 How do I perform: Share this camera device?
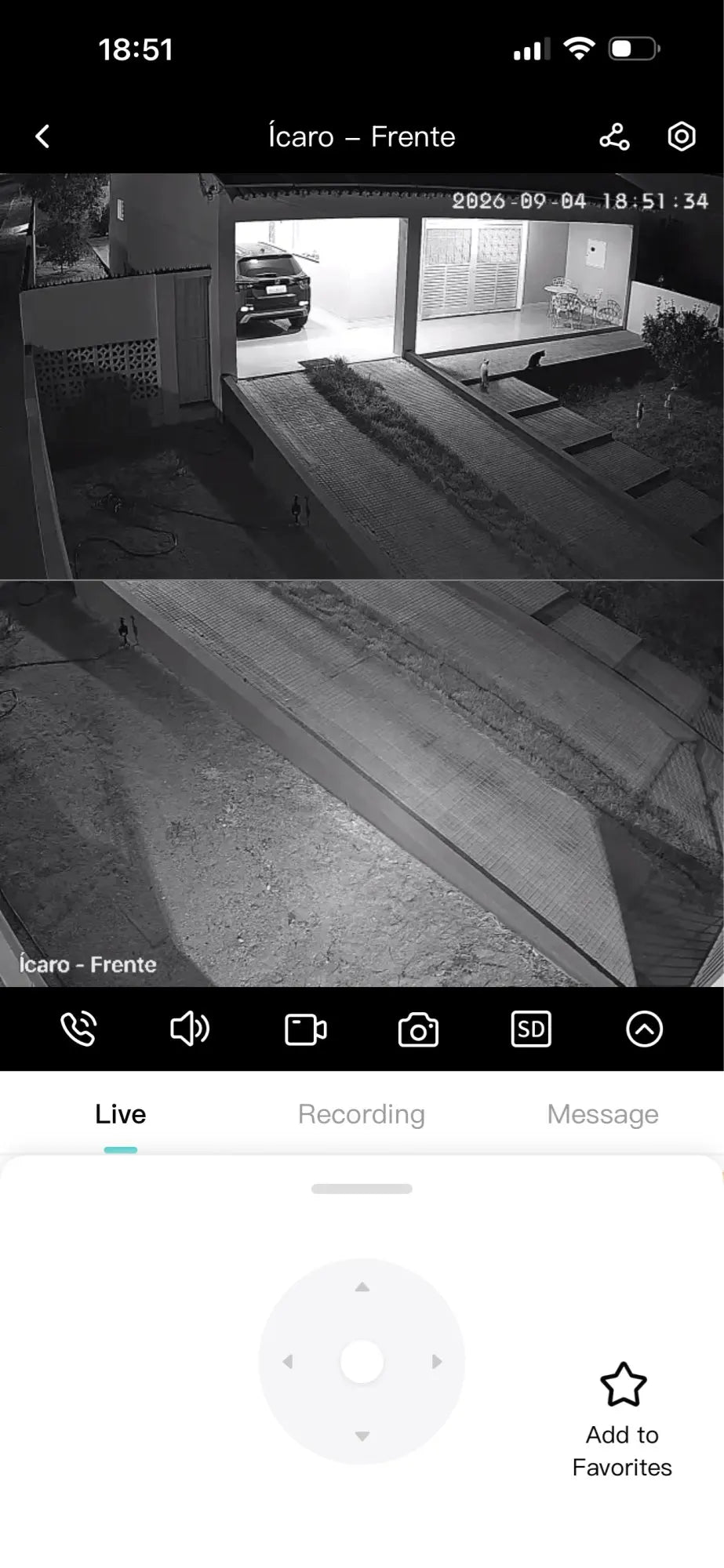click(x=614, y=136)
